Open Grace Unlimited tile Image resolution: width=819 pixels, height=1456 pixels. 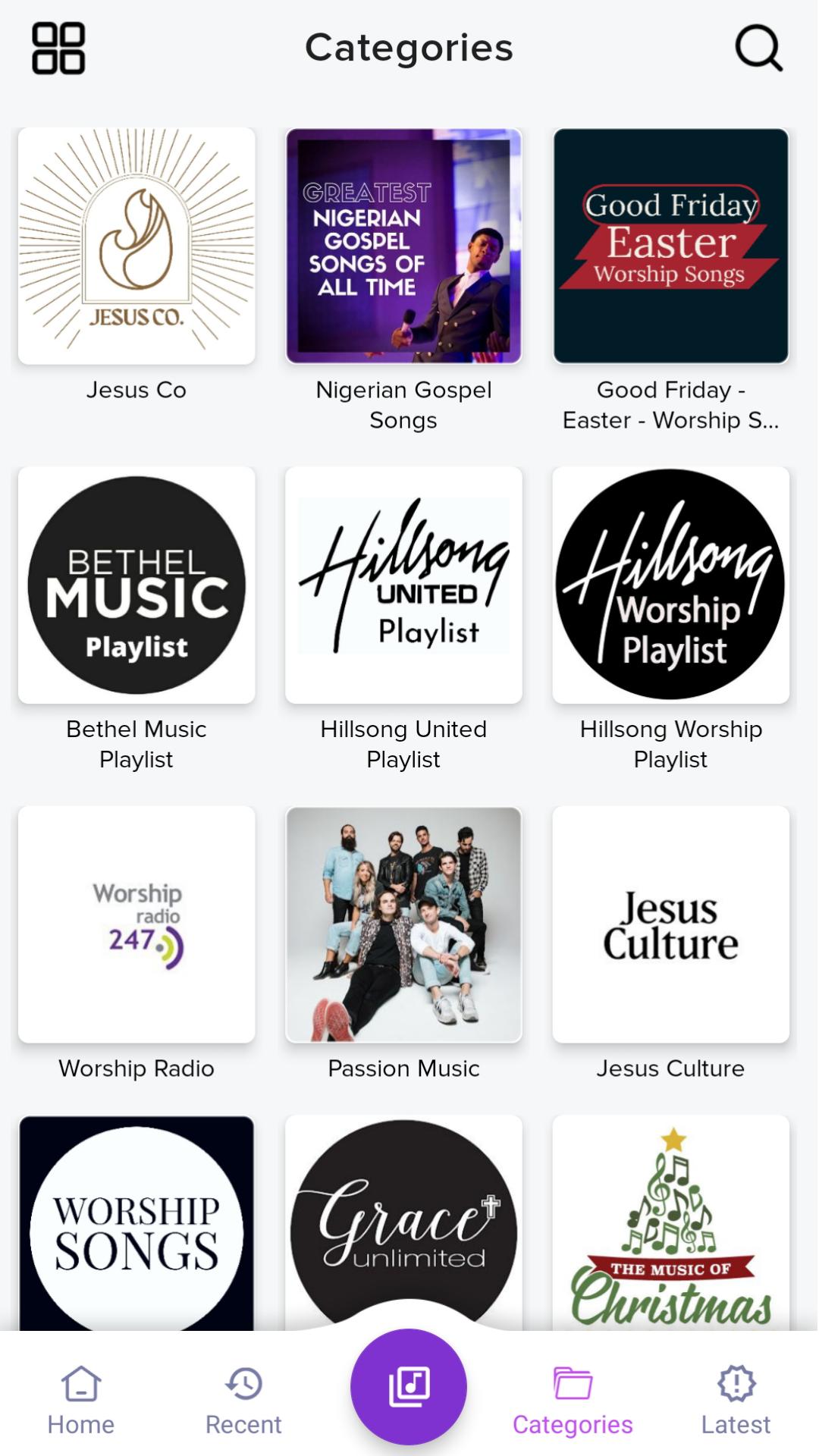point(403,1222)
